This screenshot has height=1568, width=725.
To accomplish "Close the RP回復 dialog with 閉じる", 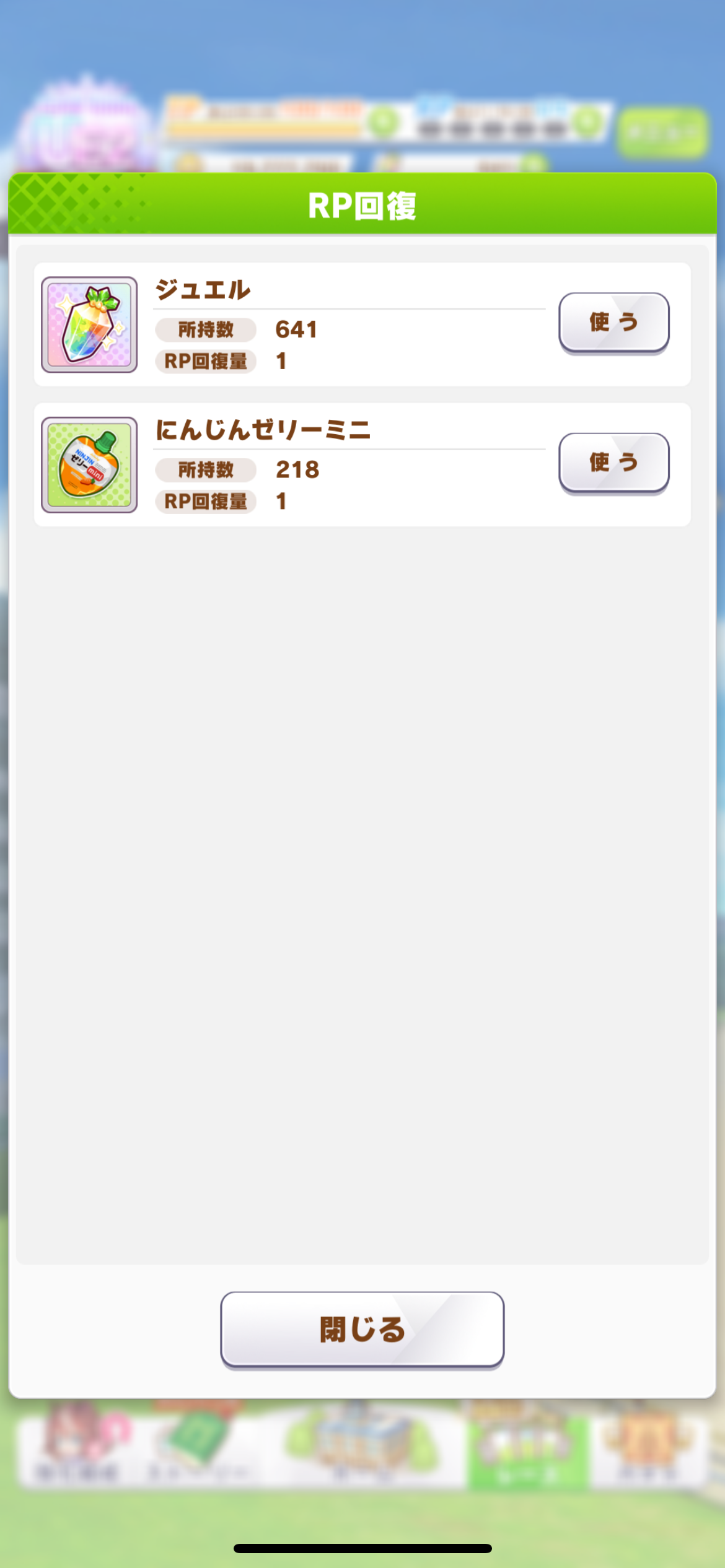I will click(362, 1330).
